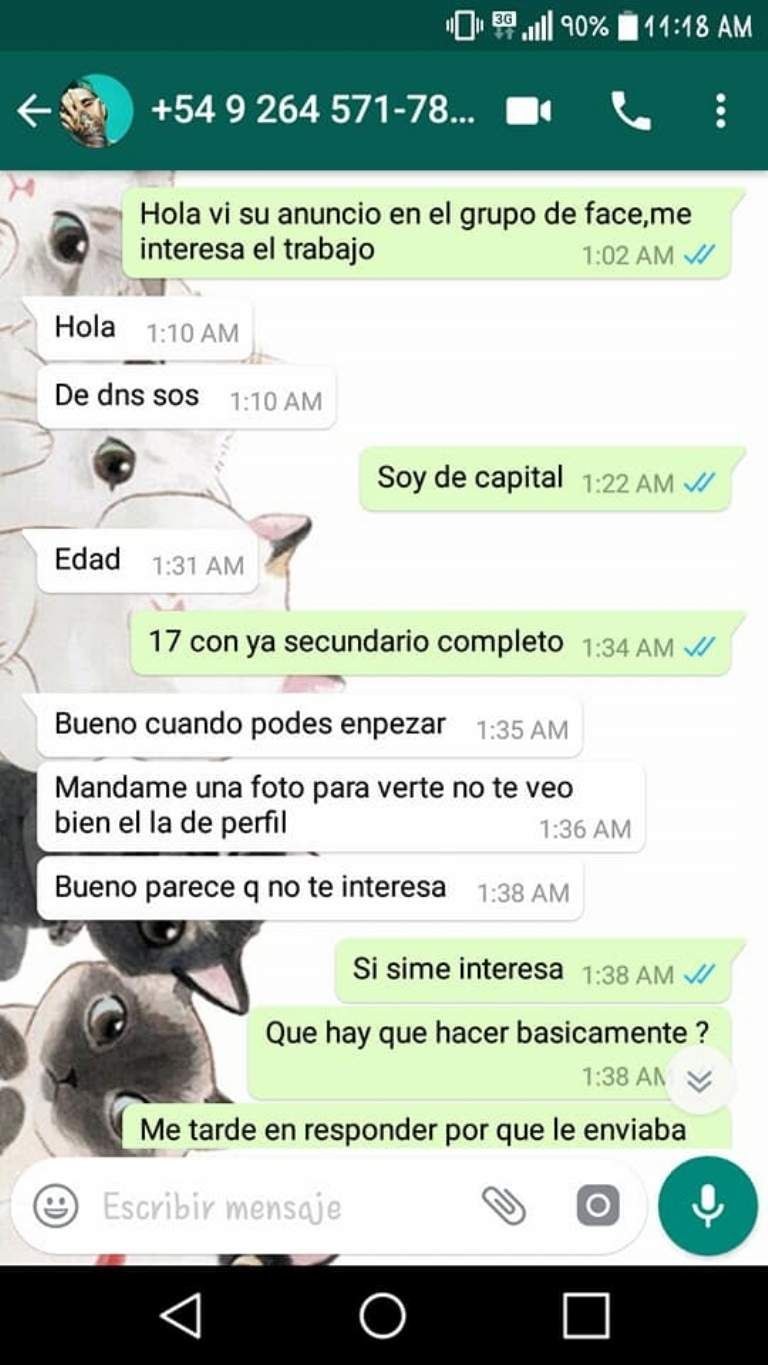Open the overflow menu
Viewport: 768px width, 1365px height.
click(x=720, y=111)
